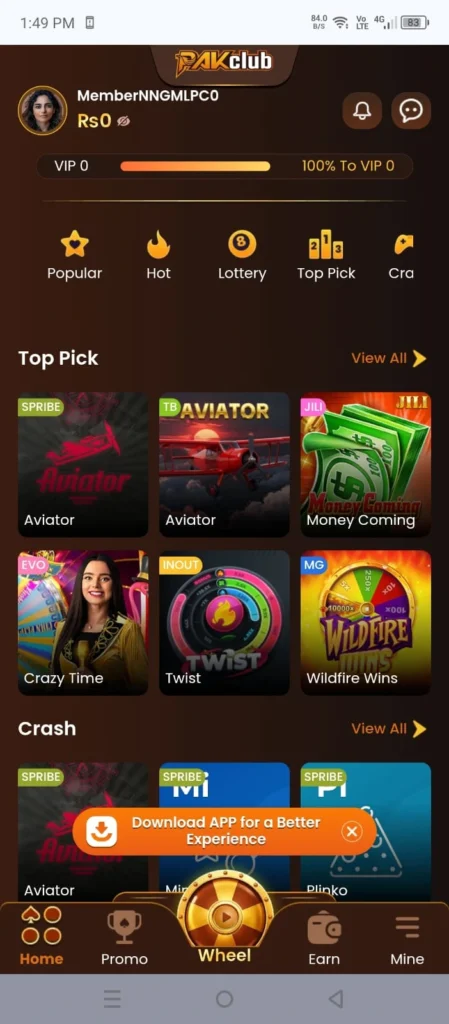This screenshot has width=449, height=1024.
Task: Select the Hot category
Action: [159, 256]
